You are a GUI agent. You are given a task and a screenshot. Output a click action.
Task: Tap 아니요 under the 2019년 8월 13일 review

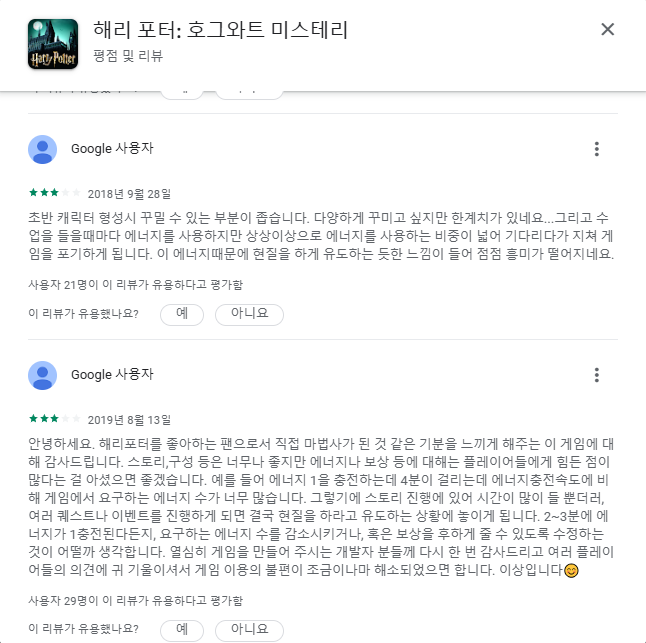click(x=249, y=629)
